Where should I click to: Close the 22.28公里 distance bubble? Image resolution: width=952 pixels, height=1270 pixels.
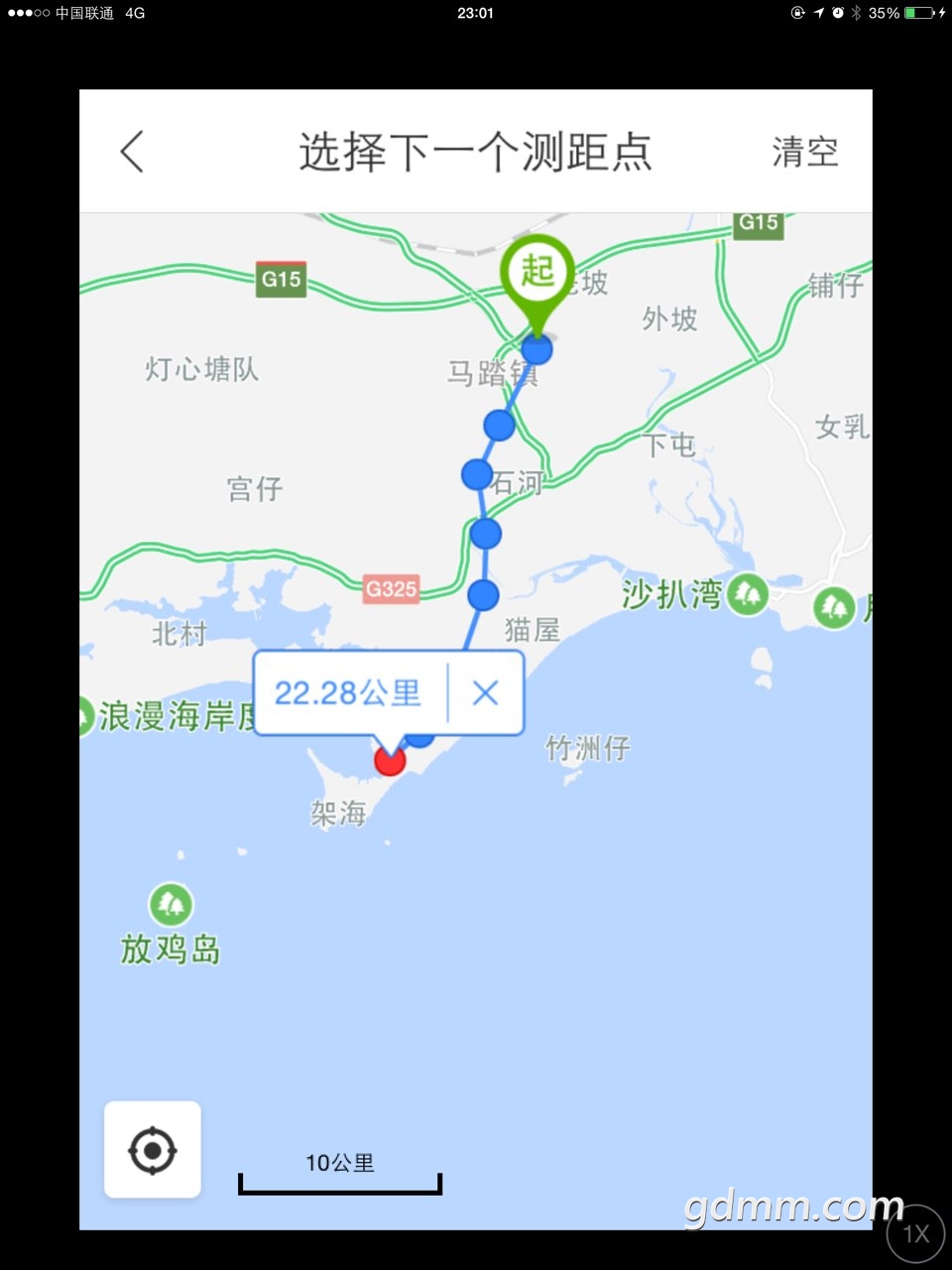coord(485,693)
